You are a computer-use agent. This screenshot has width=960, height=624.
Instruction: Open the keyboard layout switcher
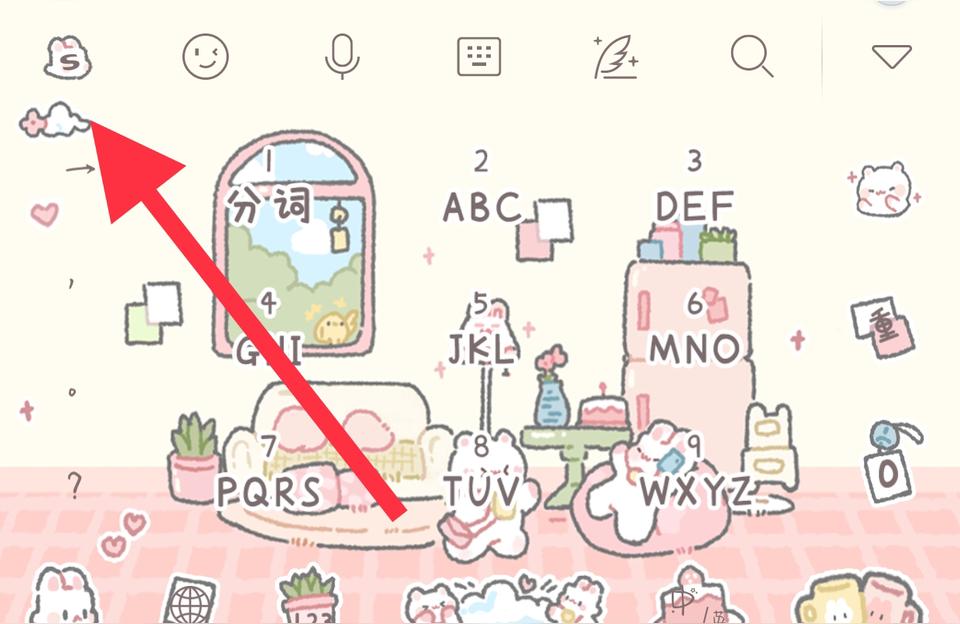click(x=479, y=57)
